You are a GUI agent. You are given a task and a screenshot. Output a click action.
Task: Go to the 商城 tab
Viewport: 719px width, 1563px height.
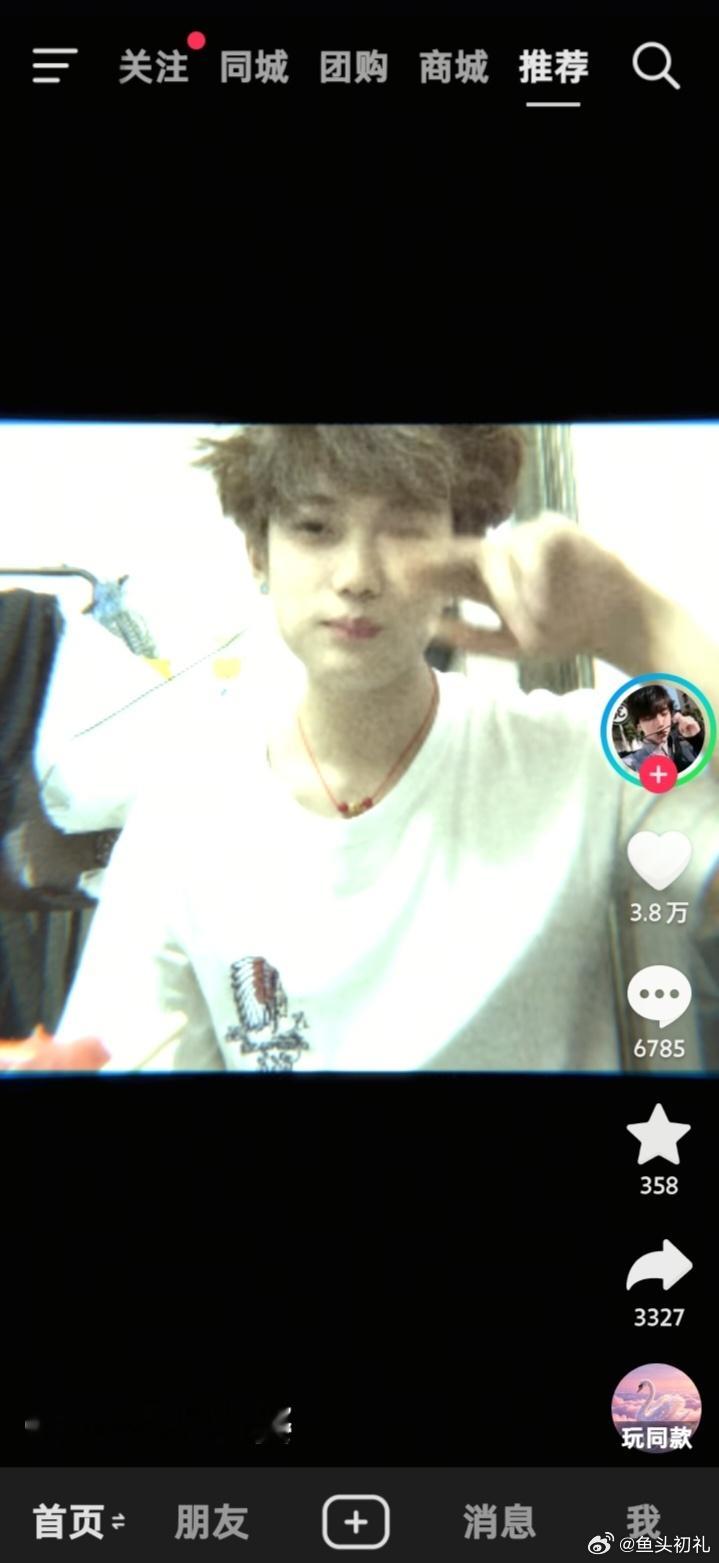453,67
